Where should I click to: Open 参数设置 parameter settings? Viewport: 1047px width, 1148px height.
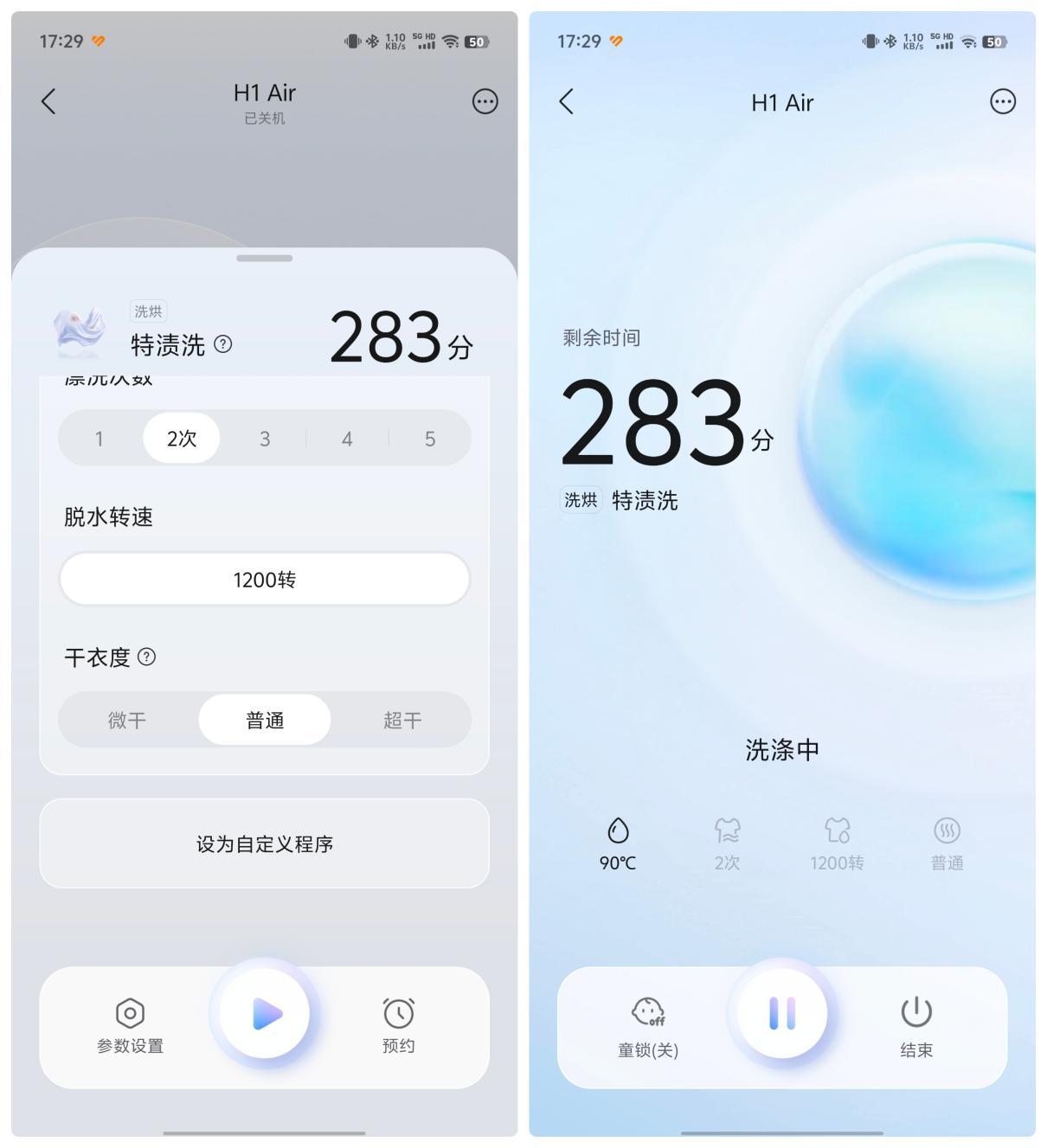click(x=130, y=1025)
